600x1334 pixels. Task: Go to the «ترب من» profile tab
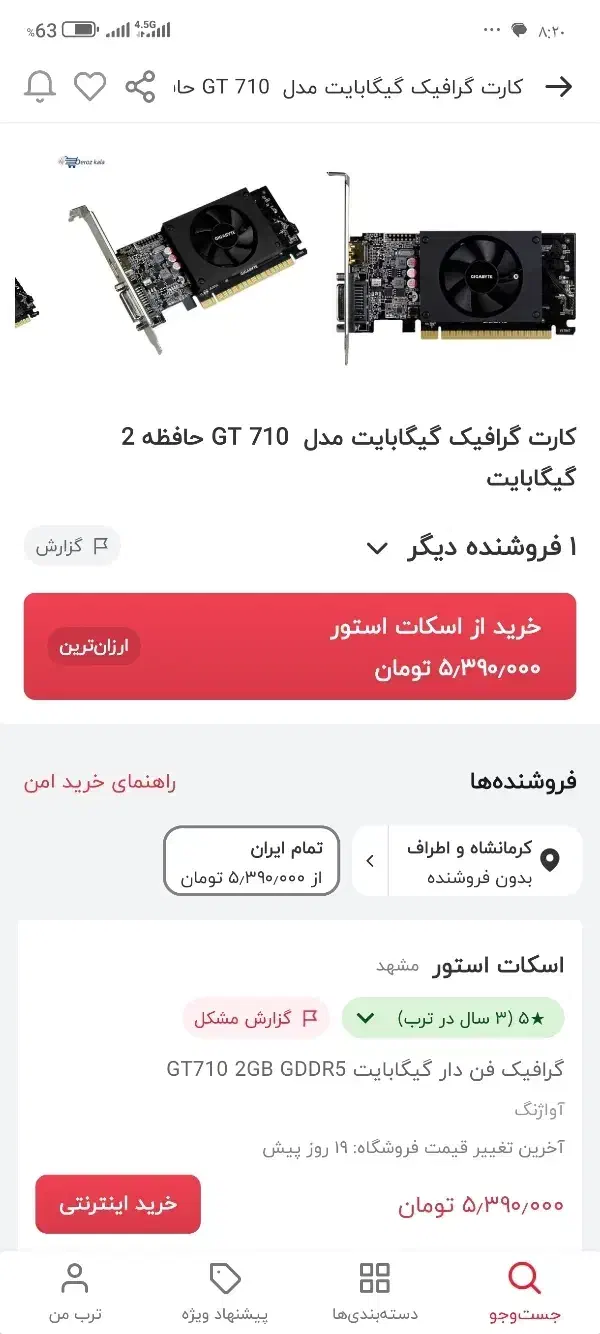tap(75, 1290)
